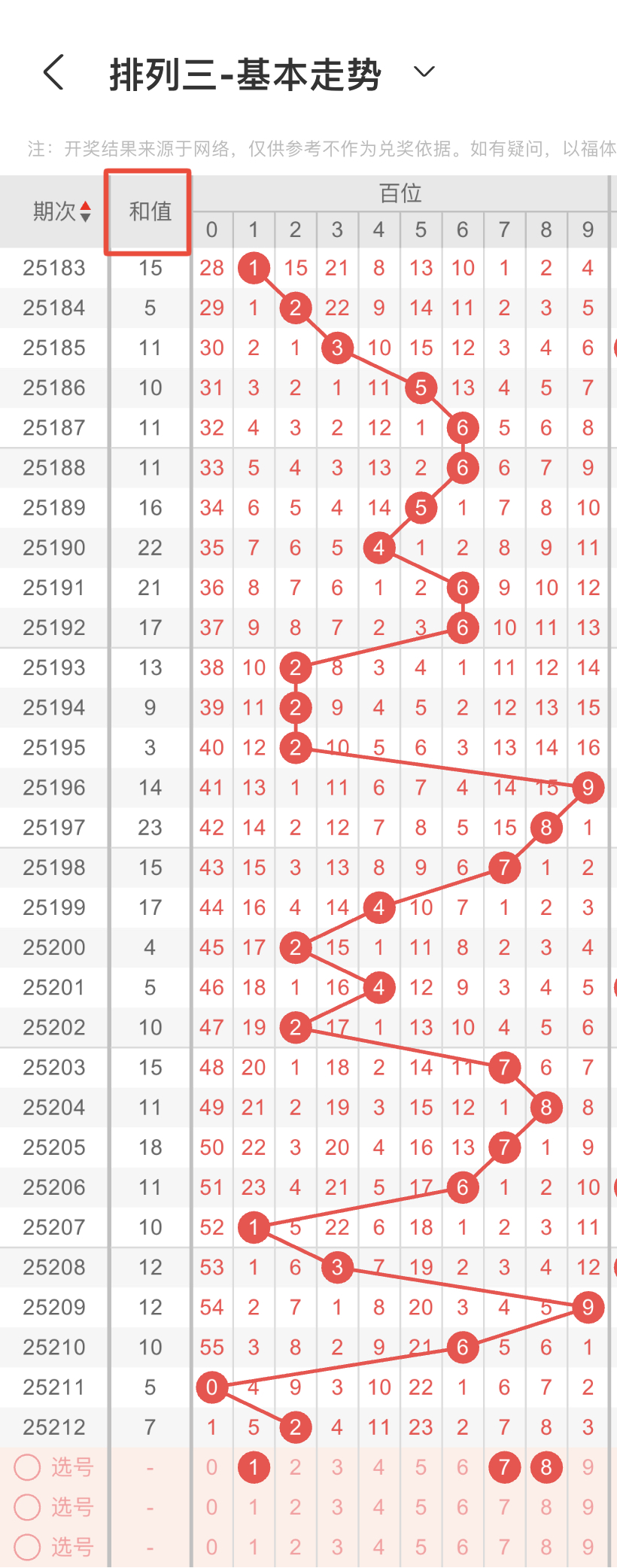This screenshot has height=1568, width=617.
Task: Deselect highlighted number 8 in the 选号 row
Action: pos(546,1467)
